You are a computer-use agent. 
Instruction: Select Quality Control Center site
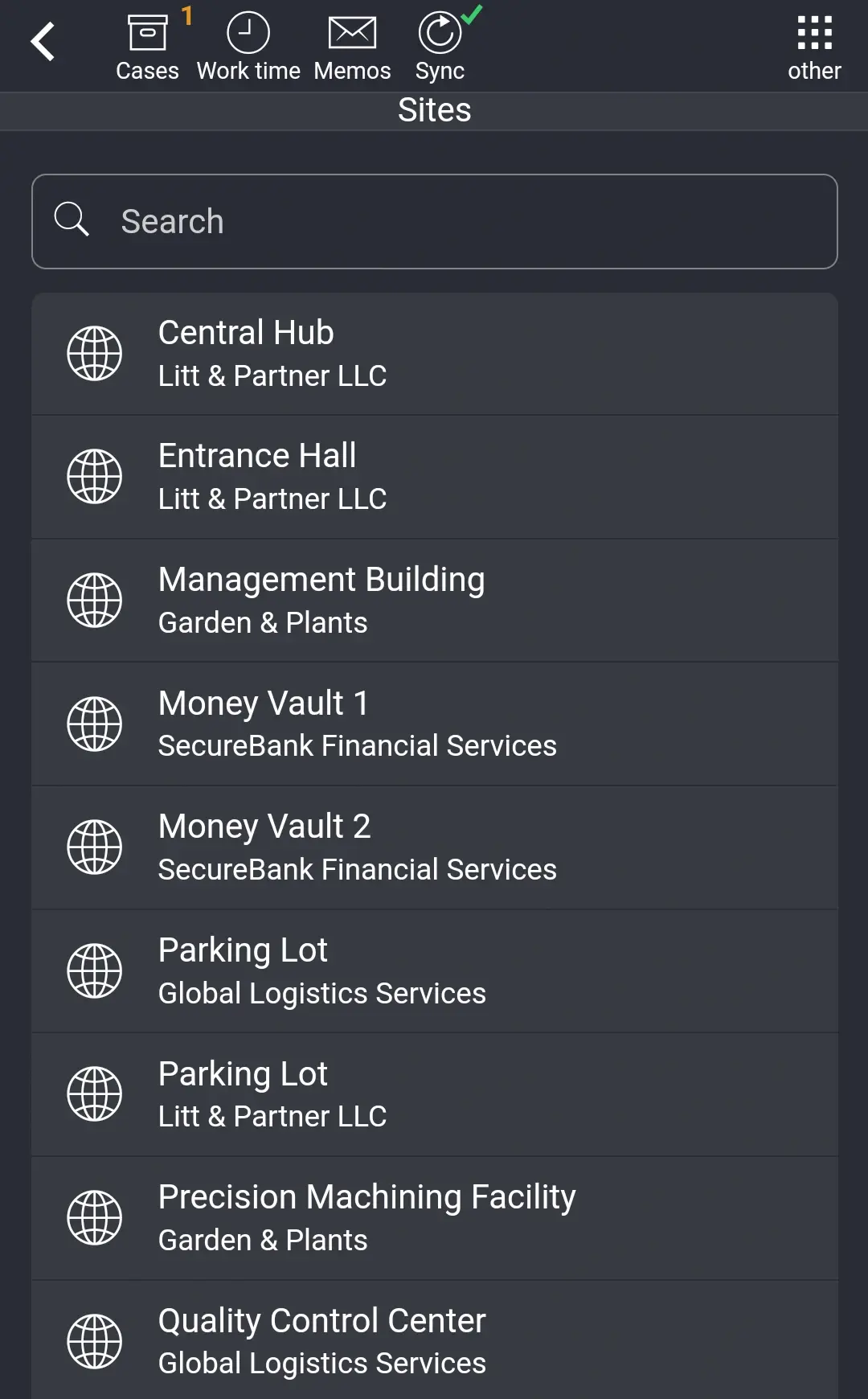[434, 1341]
